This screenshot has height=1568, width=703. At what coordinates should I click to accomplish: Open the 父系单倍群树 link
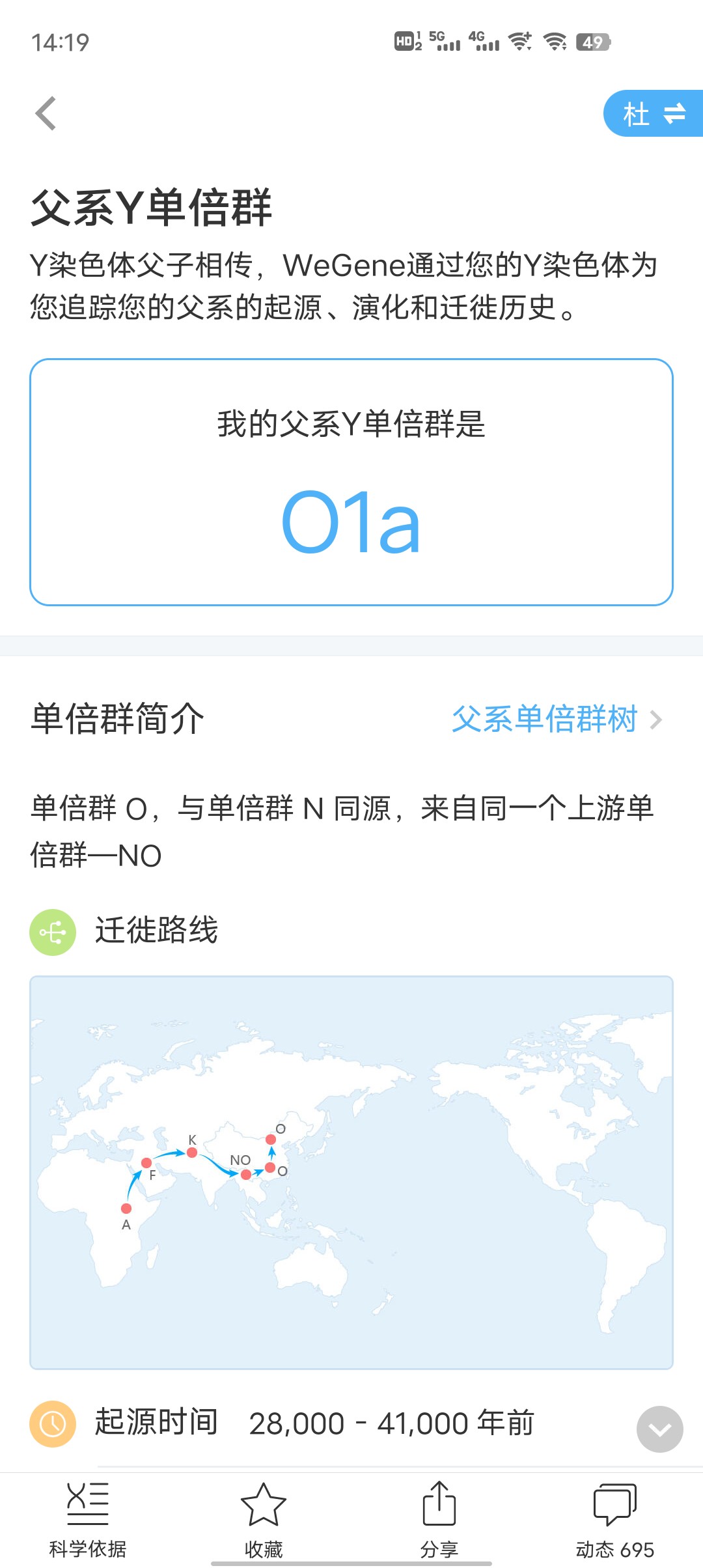click(557, 720)
